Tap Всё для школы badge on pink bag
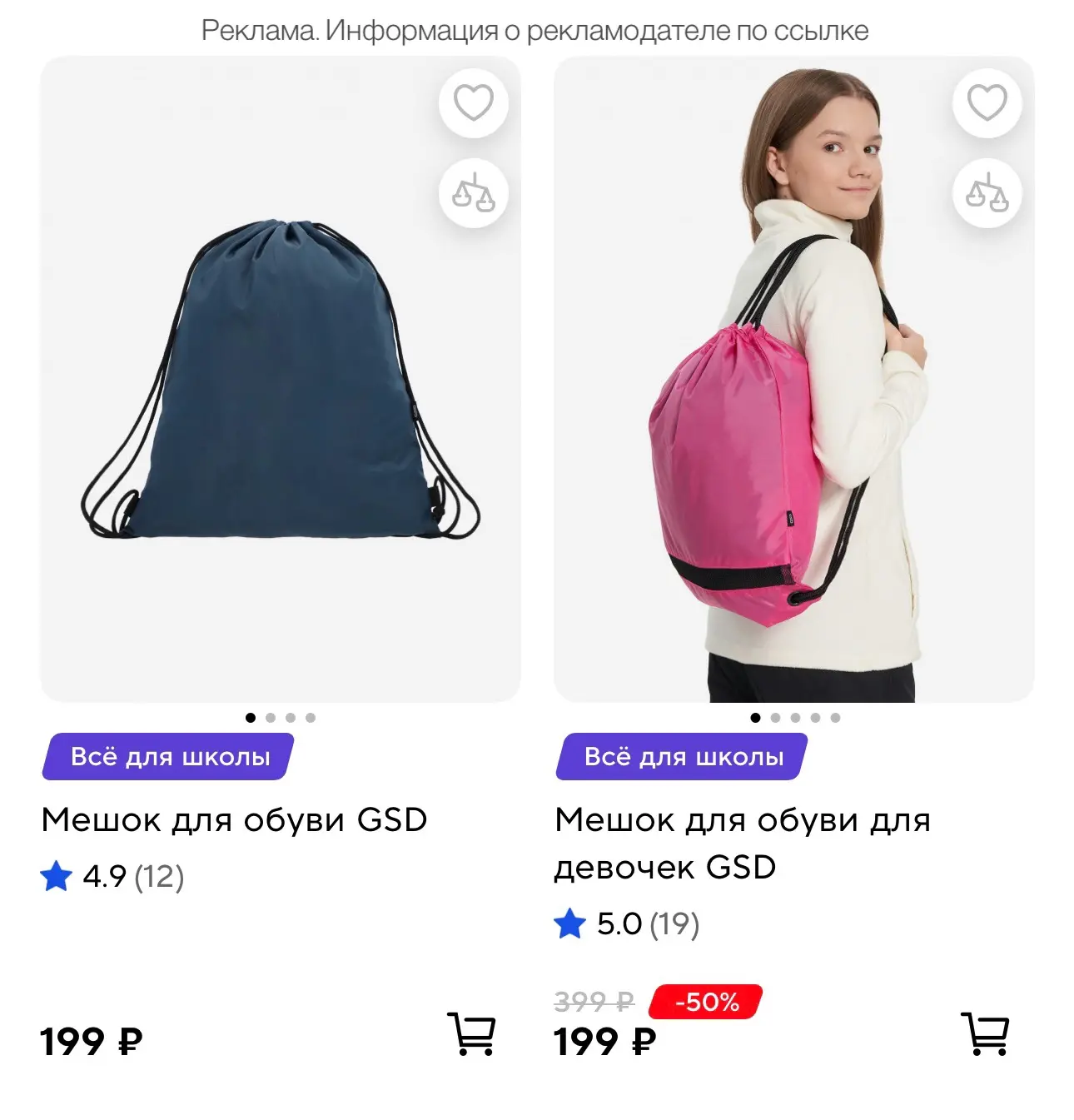This screenshot has height=1120, width=1074. tap(682, 756)
